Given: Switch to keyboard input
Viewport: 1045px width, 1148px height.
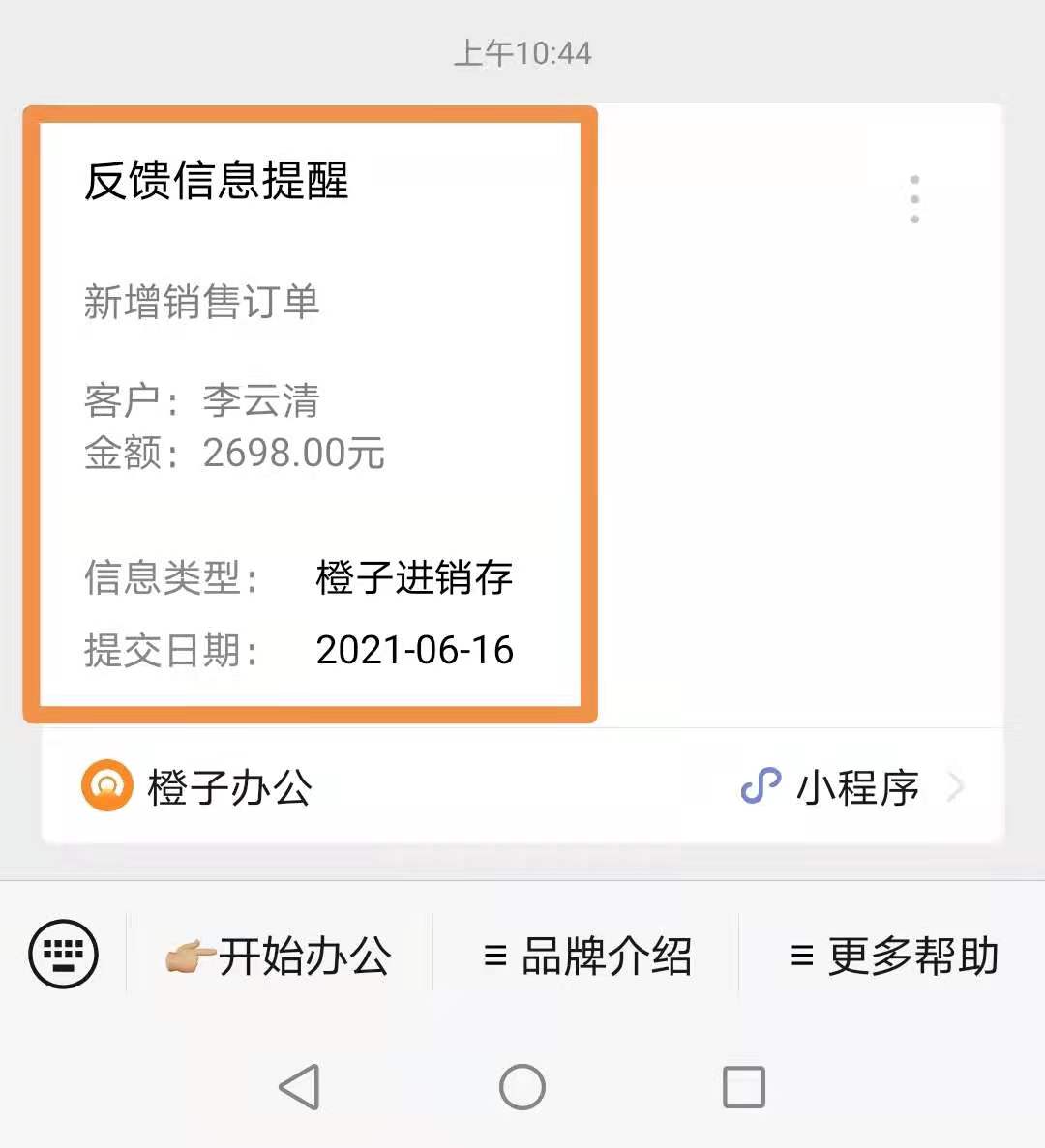Looking at the screenshot, I should click(64, 956).
